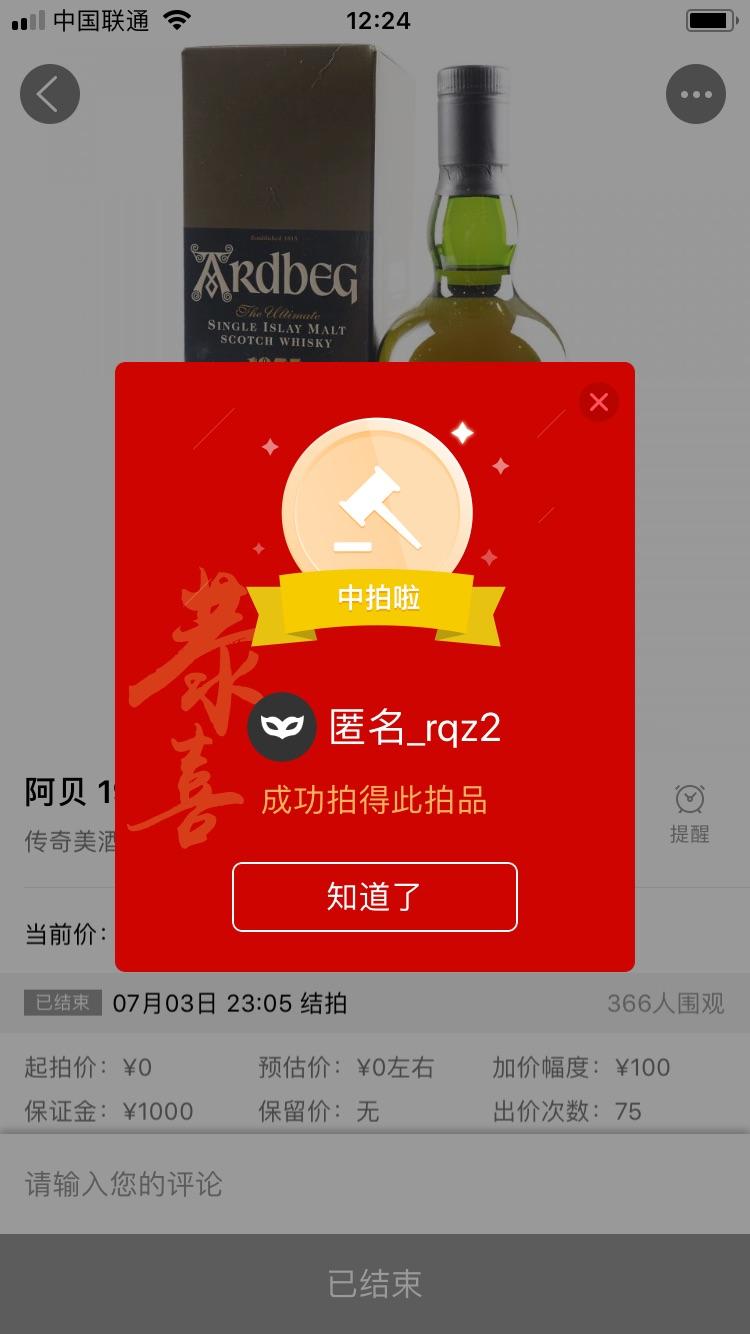Tap winner name 匿名_rqz2
Image resolution: width=750 pixels, height=1334 pixels.
[x=415, y=726]
